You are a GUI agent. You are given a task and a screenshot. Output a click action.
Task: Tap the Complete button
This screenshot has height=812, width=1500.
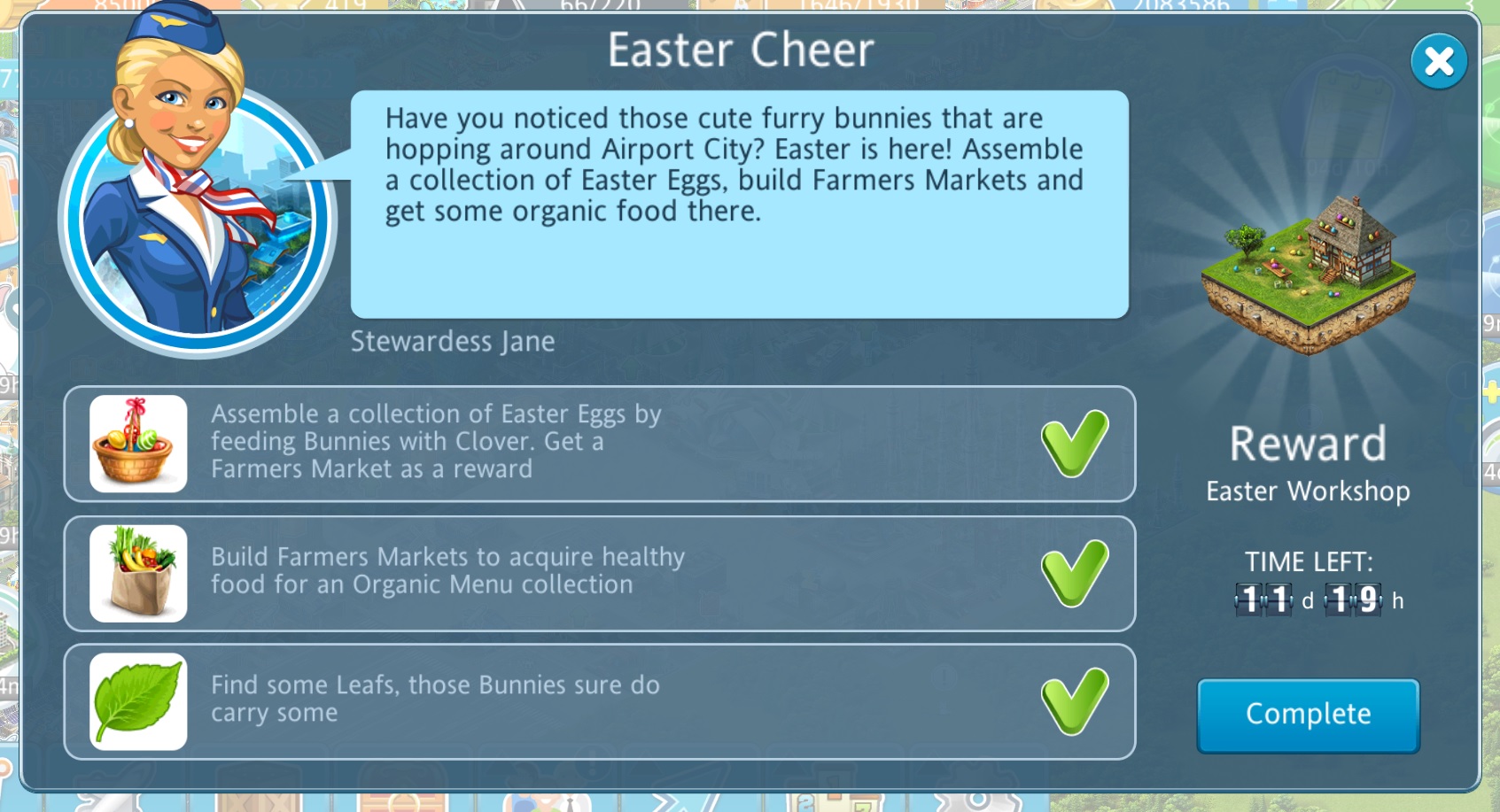pos(1308,715)
